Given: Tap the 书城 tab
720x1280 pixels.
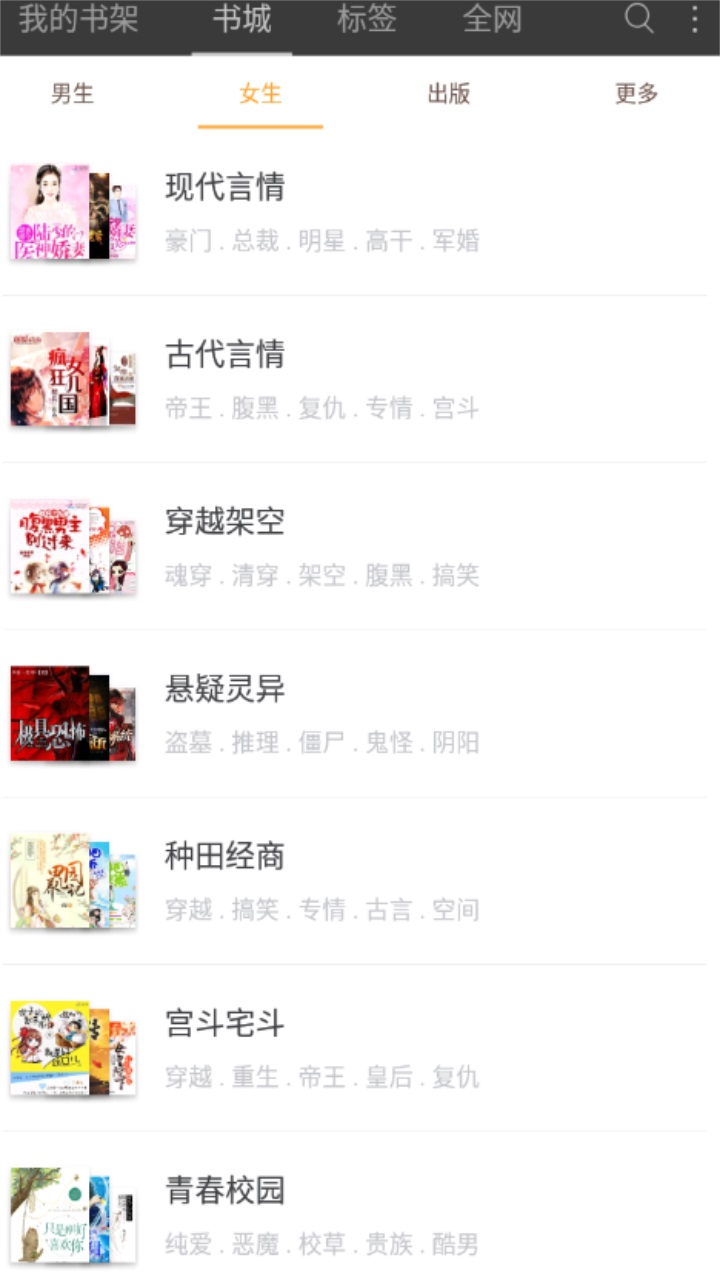Looking at the screenshot, I should coord(242,19).
